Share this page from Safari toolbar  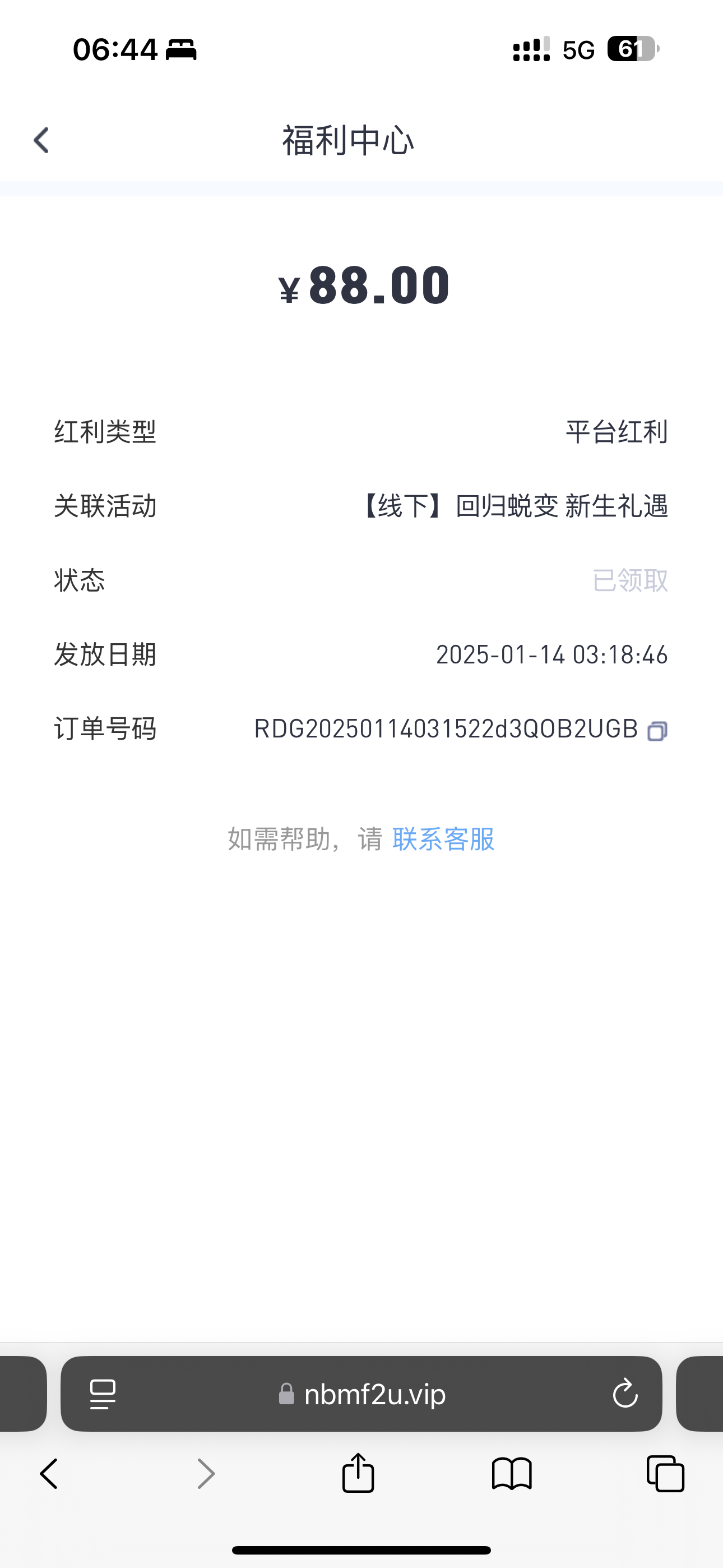click(x=358, y=1473)
